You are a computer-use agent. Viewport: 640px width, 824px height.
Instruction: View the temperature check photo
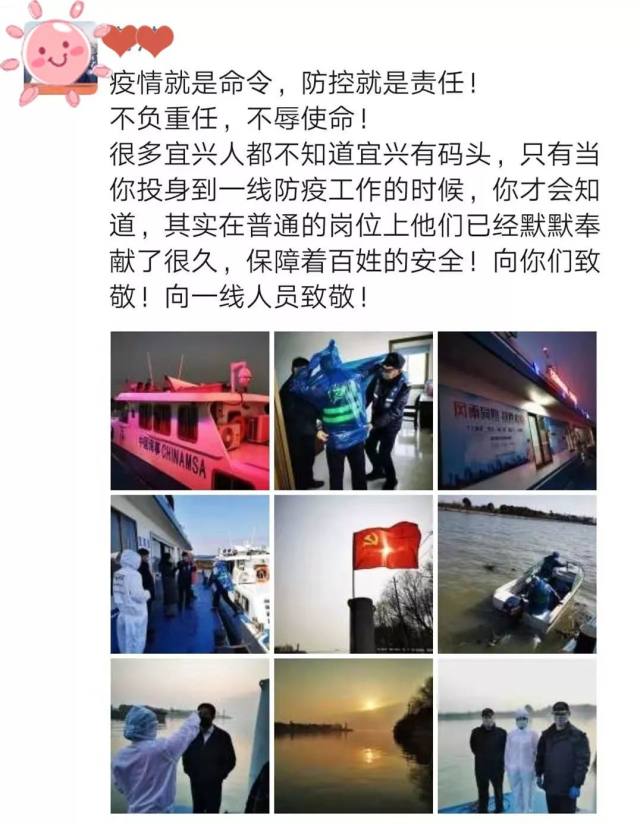pyautogui.click(x=190, y=736)
